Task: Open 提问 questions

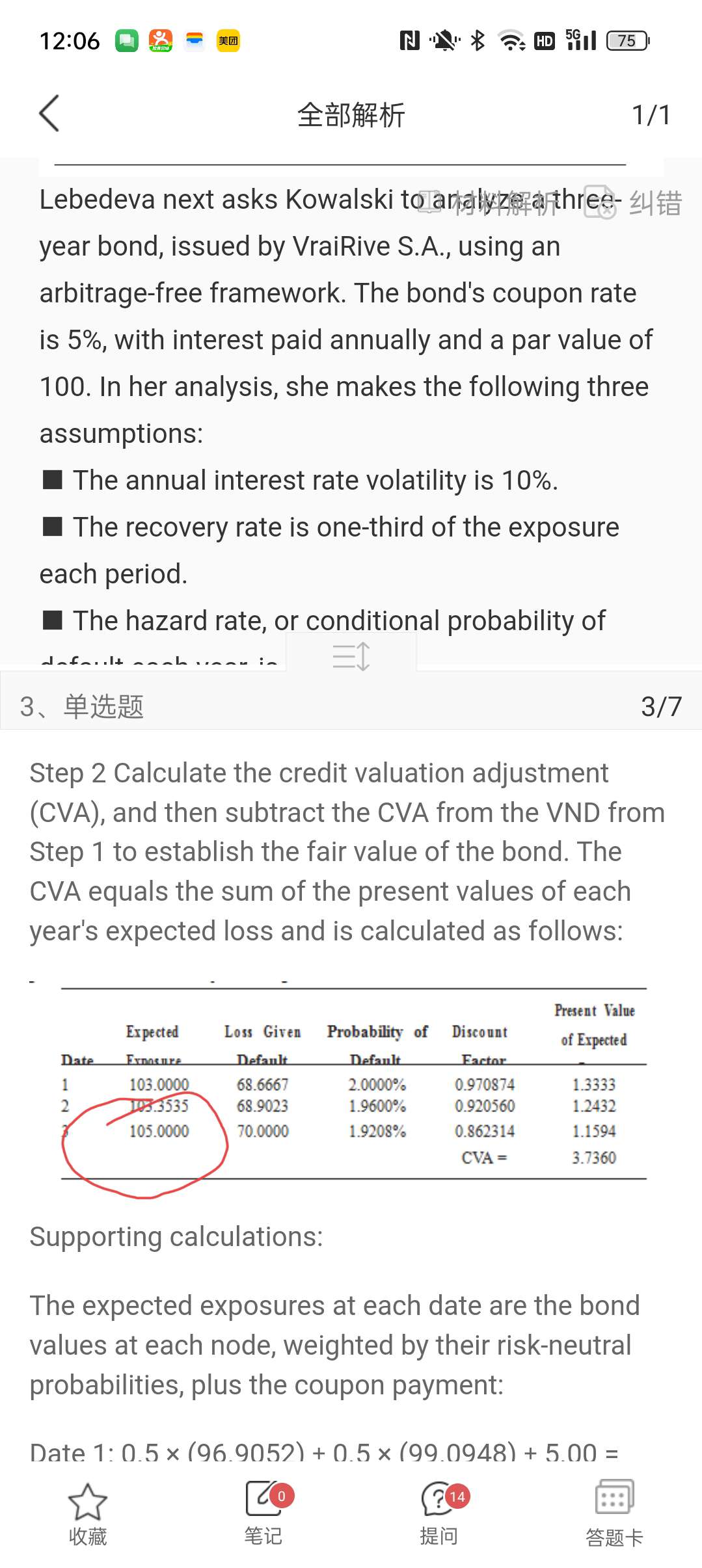Action: 439,1514
